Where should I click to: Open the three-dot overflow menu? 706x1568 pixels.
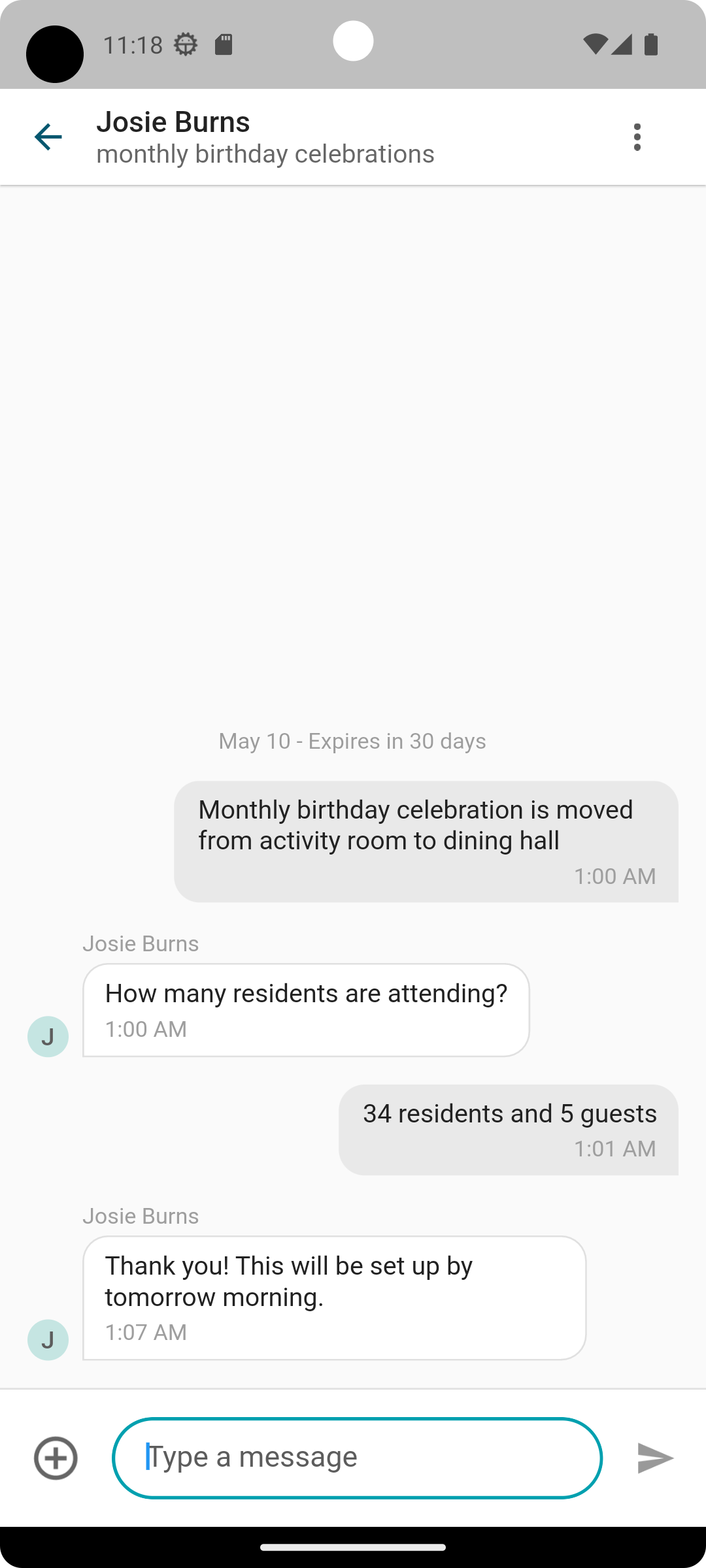(x=637, y=137)
